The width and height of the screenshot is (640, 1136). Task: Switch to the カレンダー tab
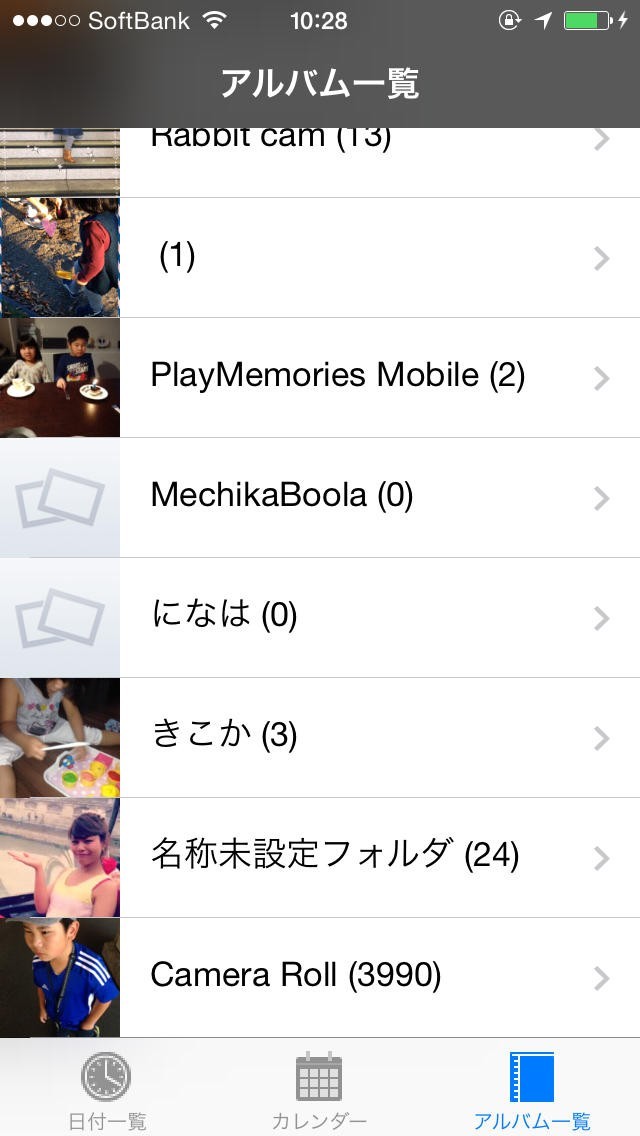click(x=319, y=1090)
